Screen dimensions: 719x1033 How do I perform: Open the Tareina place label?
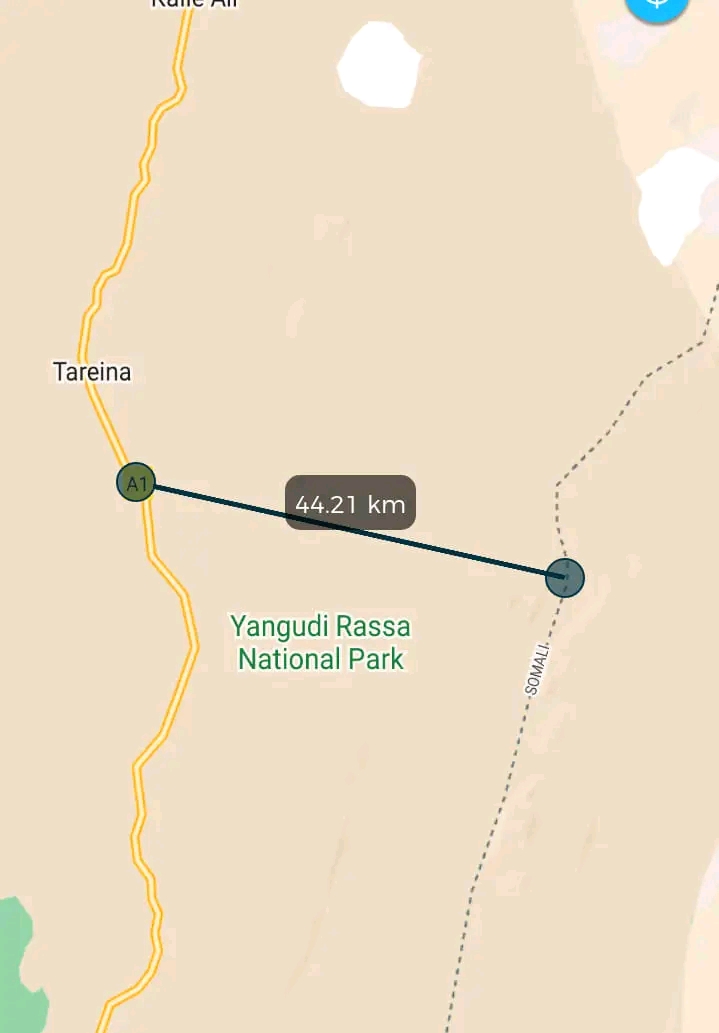pos(92,372)
